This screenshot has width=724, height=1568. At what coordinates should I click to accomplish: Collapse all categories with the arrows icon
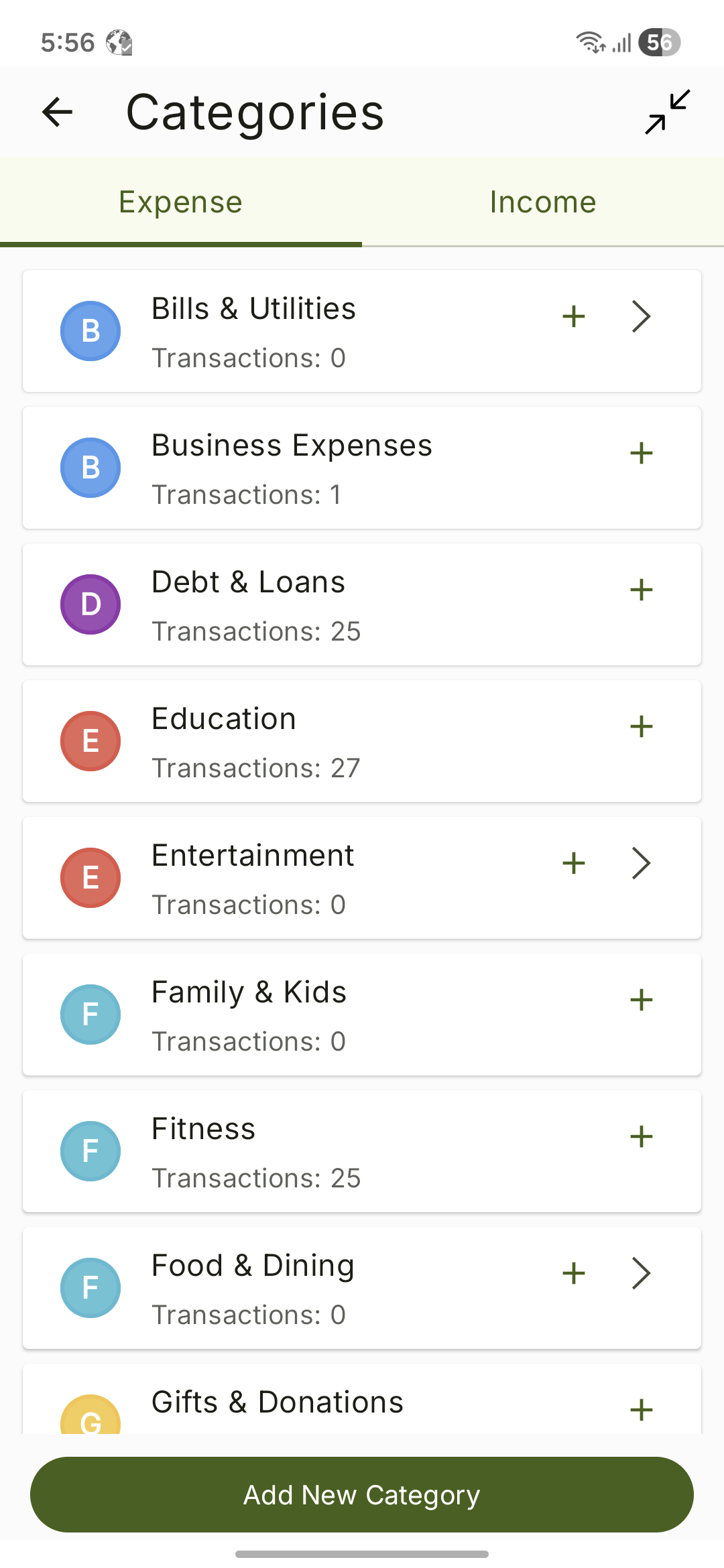[x=667, y=112]
